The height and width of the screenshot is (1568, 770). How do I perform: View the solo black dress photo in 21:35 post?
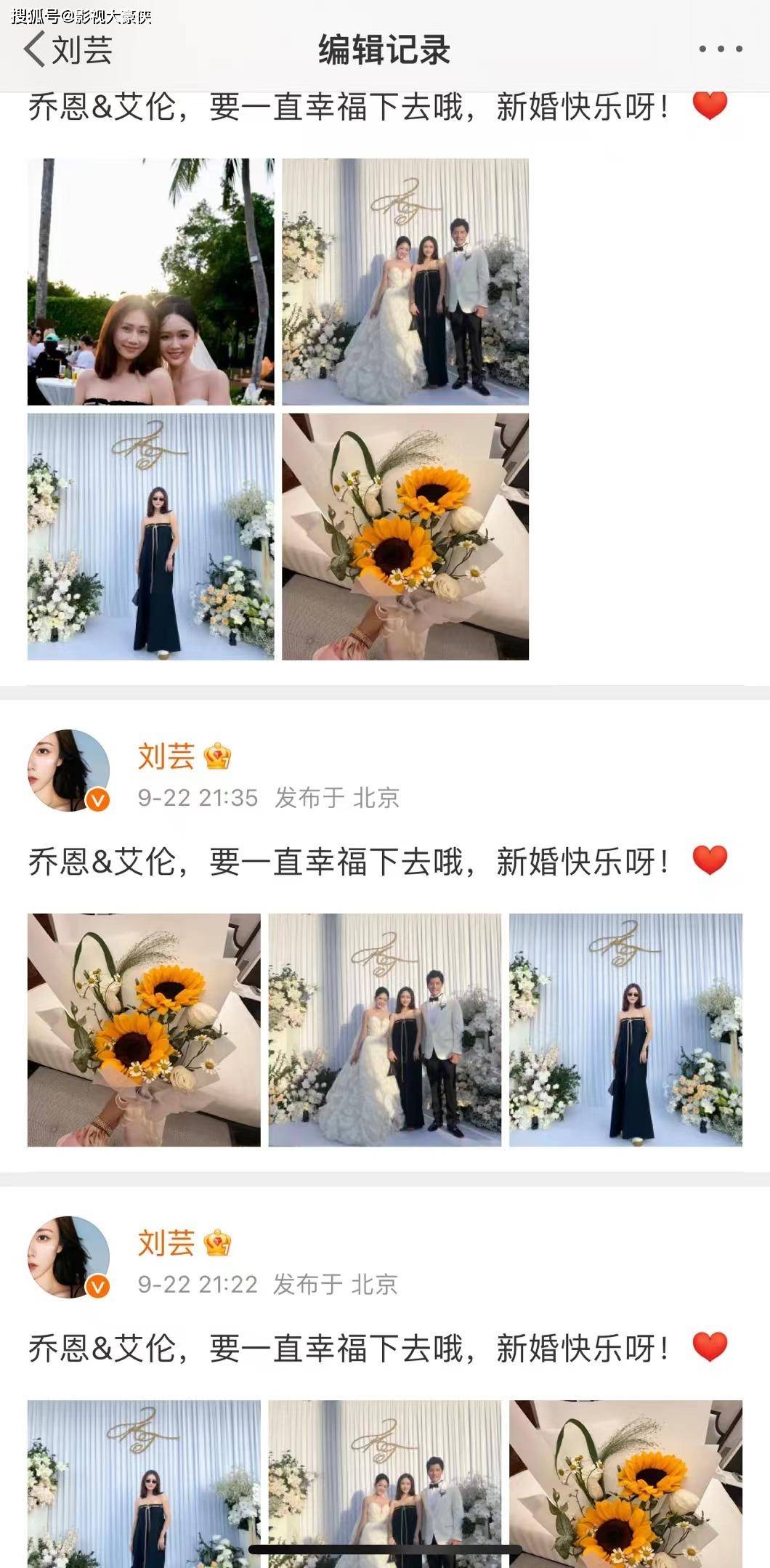(625, 1030)
